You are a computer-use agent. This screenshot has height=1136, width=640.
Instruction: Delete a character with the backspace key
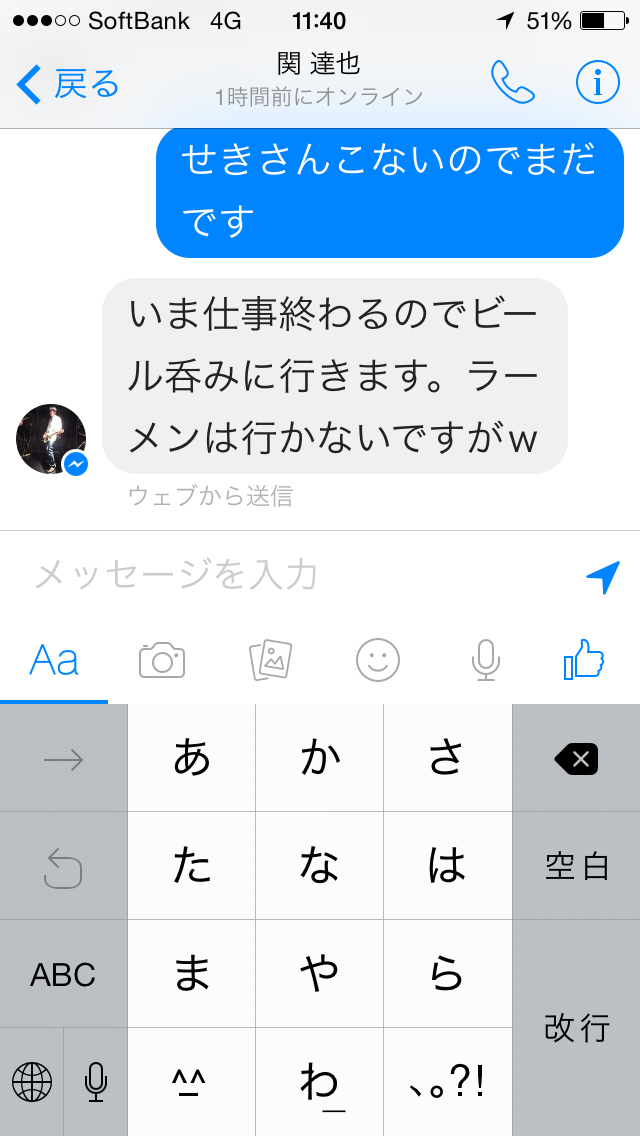576,759
